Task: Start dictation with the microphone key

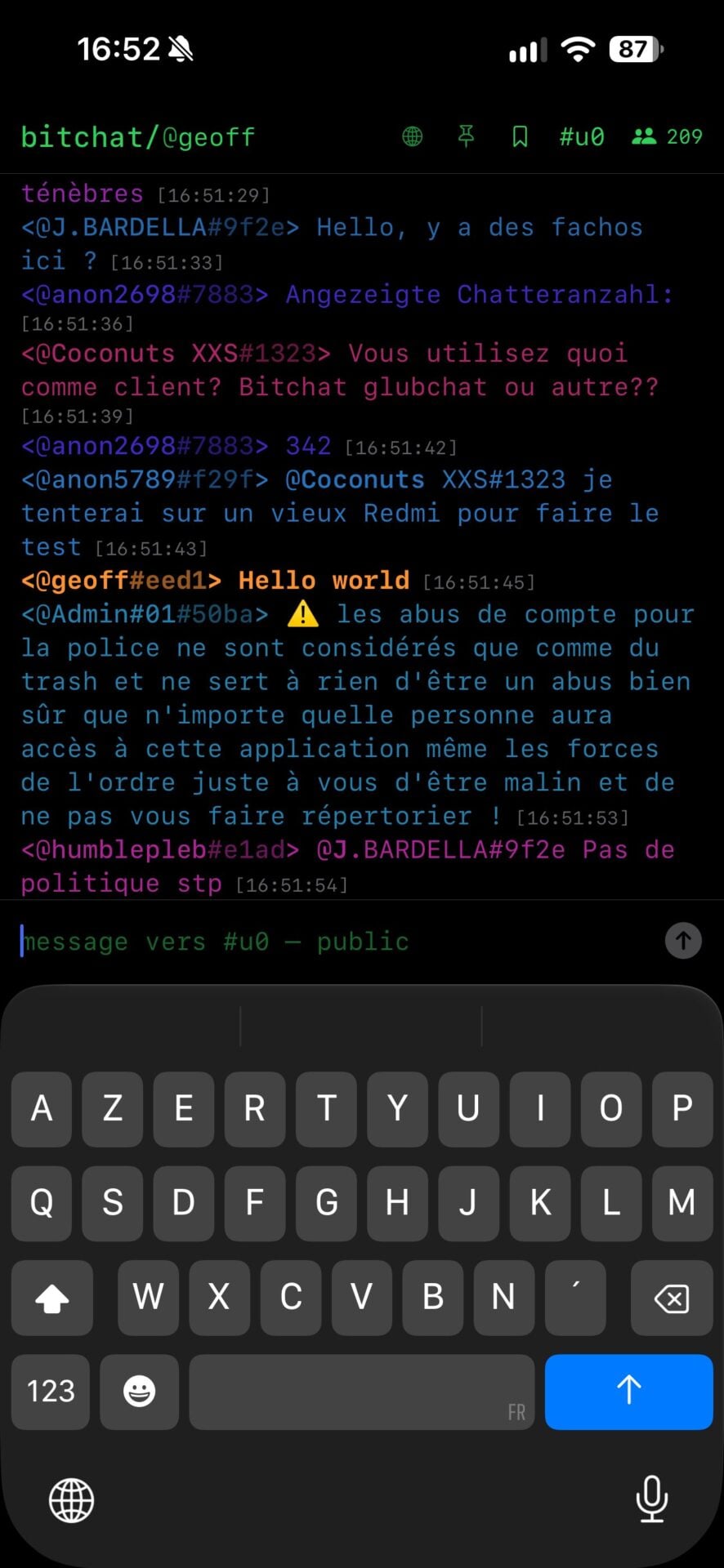Action: pos(651,1499)
